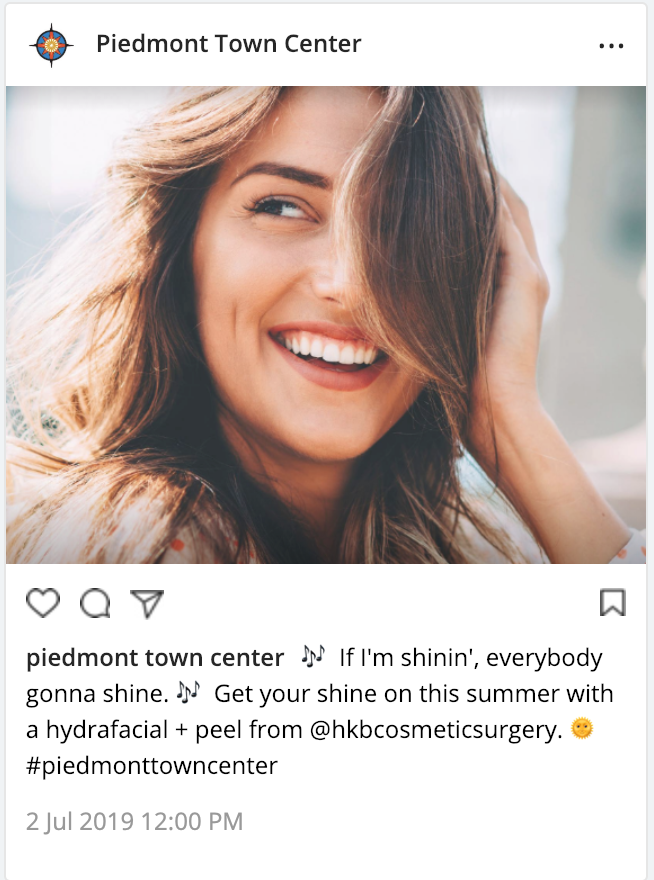Screen dimensions: 654x880
Task: Open Piedmont Town Center profile from header
Action: point(228,44)
